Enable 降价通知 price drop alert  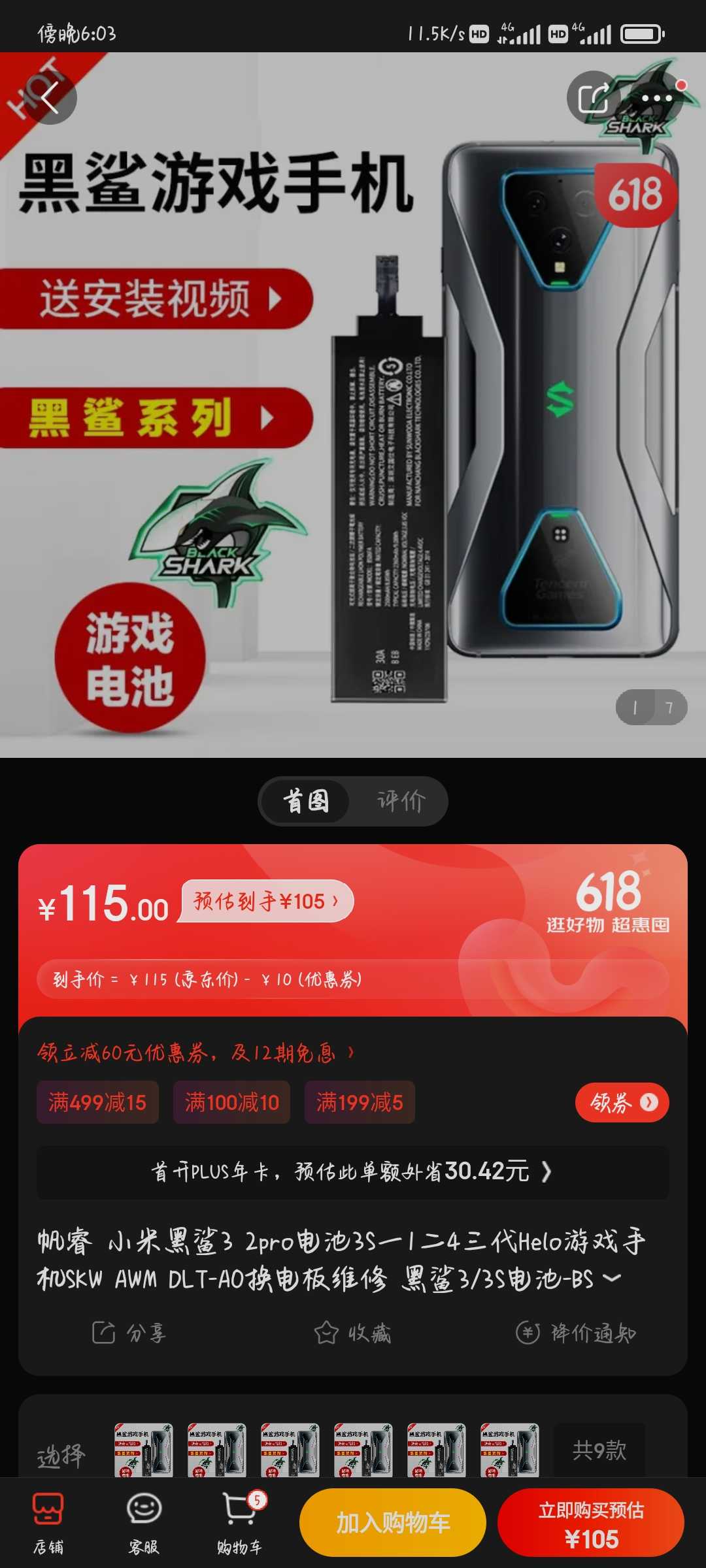pos(576,1333)
